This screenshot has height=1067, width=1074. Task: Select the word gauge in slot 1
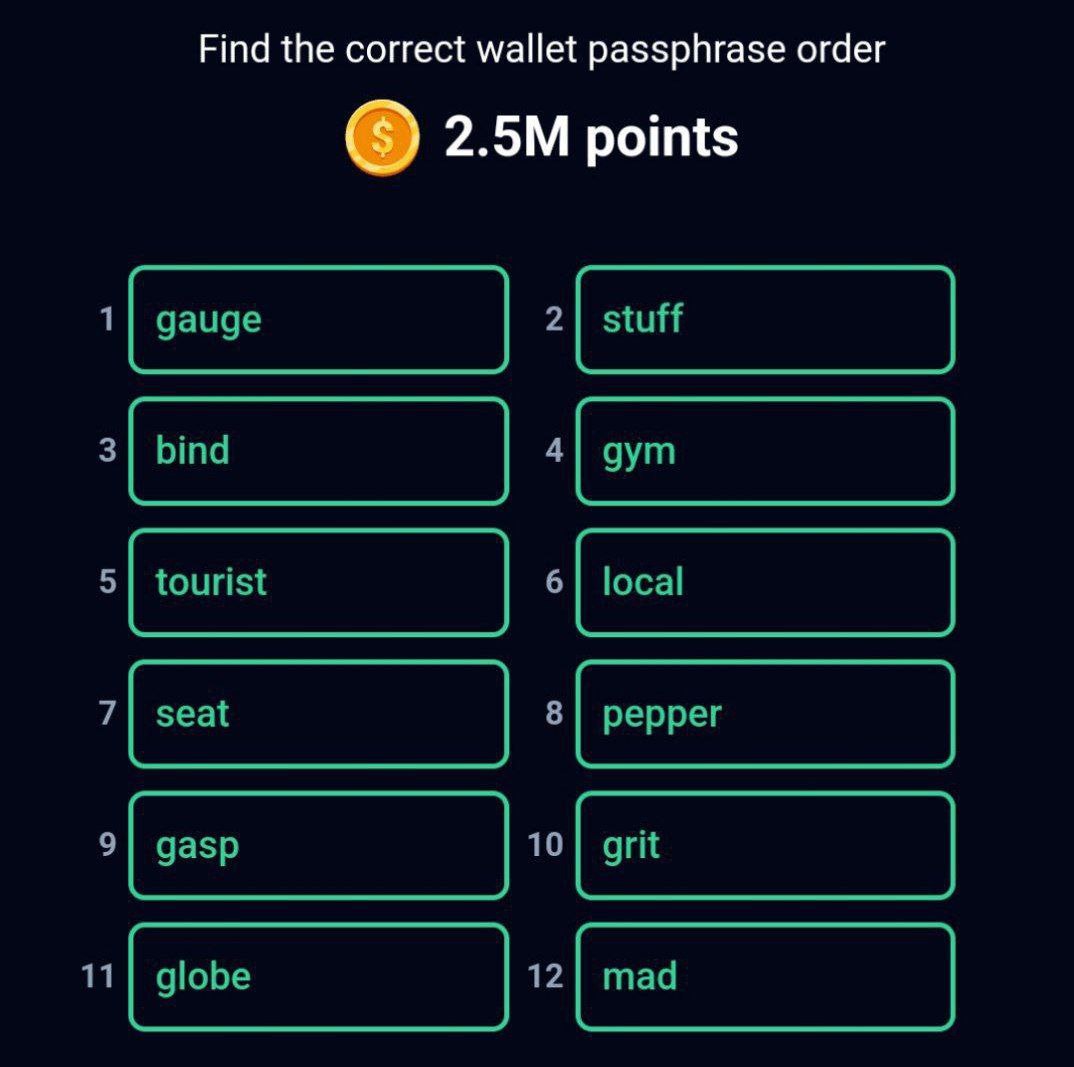click(318, 320)
